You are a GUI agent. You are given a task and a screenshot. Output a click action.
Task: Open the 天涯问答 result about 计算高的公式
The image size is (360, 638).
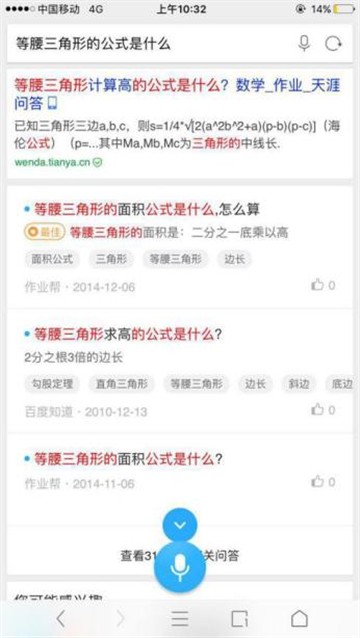pos(177,94)
